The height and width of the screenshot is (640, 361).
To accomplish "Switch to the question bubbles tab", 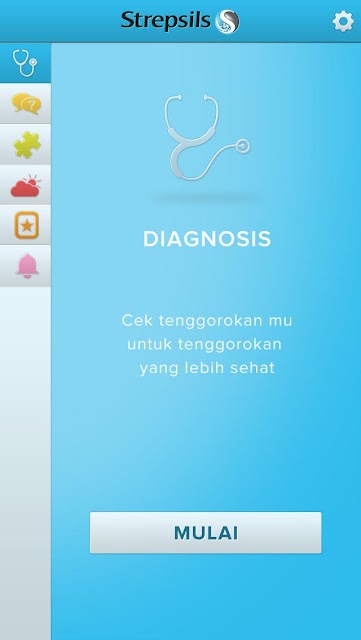I will 25,104.
